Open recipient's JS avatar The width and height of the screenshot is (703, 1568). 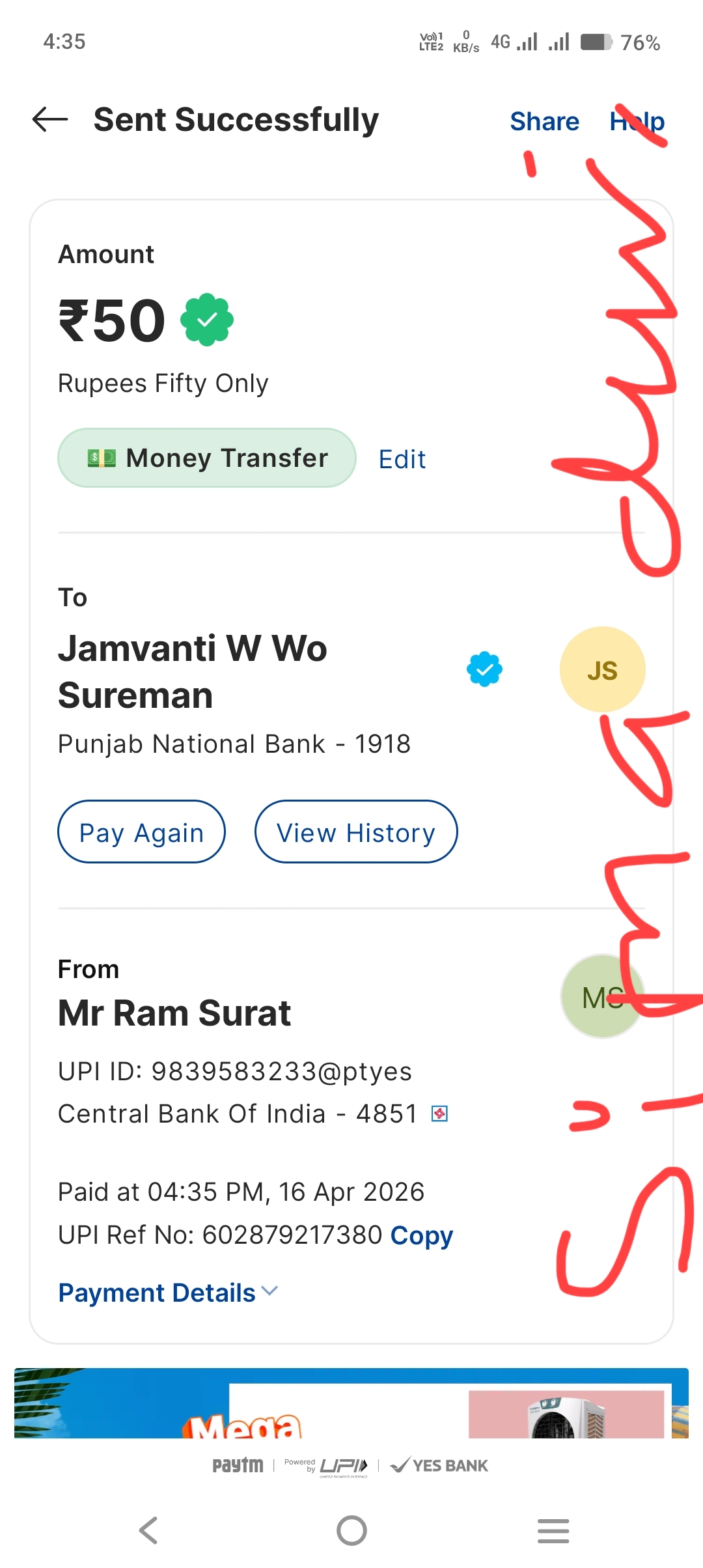(602, 669)
